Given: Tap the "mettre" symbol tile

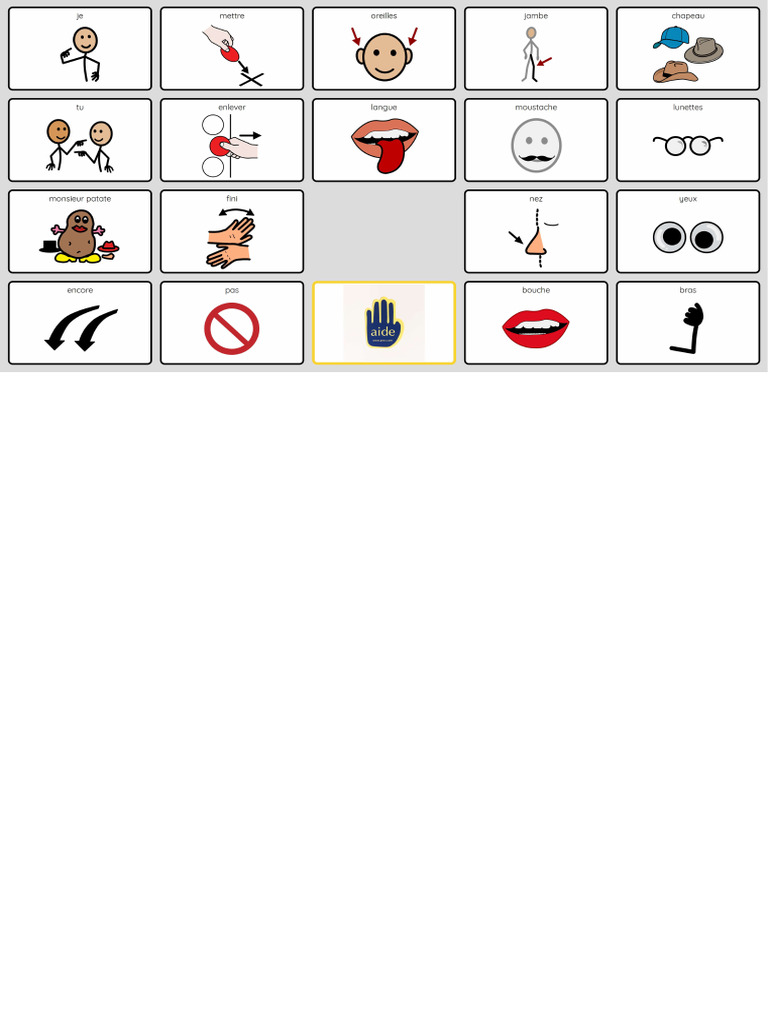Looking at the screenshot, I should tap(232, 49).
